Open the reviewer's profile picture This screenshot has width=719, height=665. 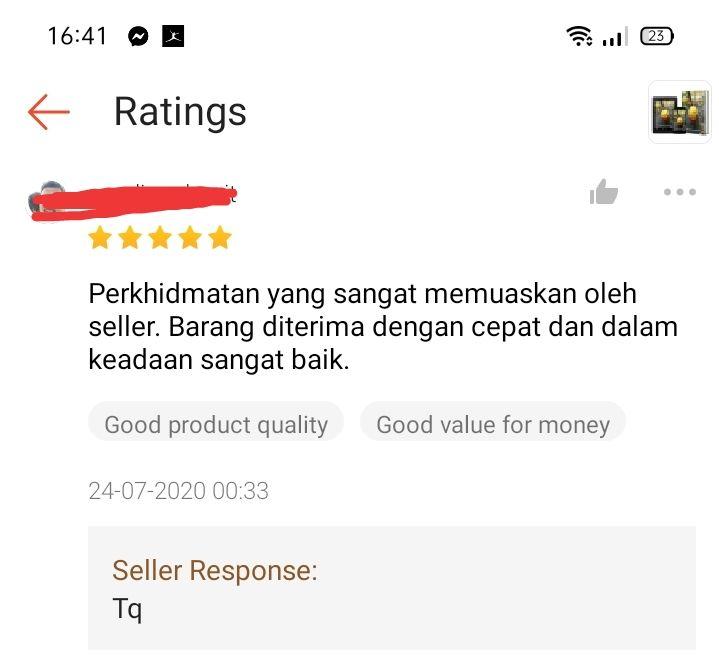point(48,199)
